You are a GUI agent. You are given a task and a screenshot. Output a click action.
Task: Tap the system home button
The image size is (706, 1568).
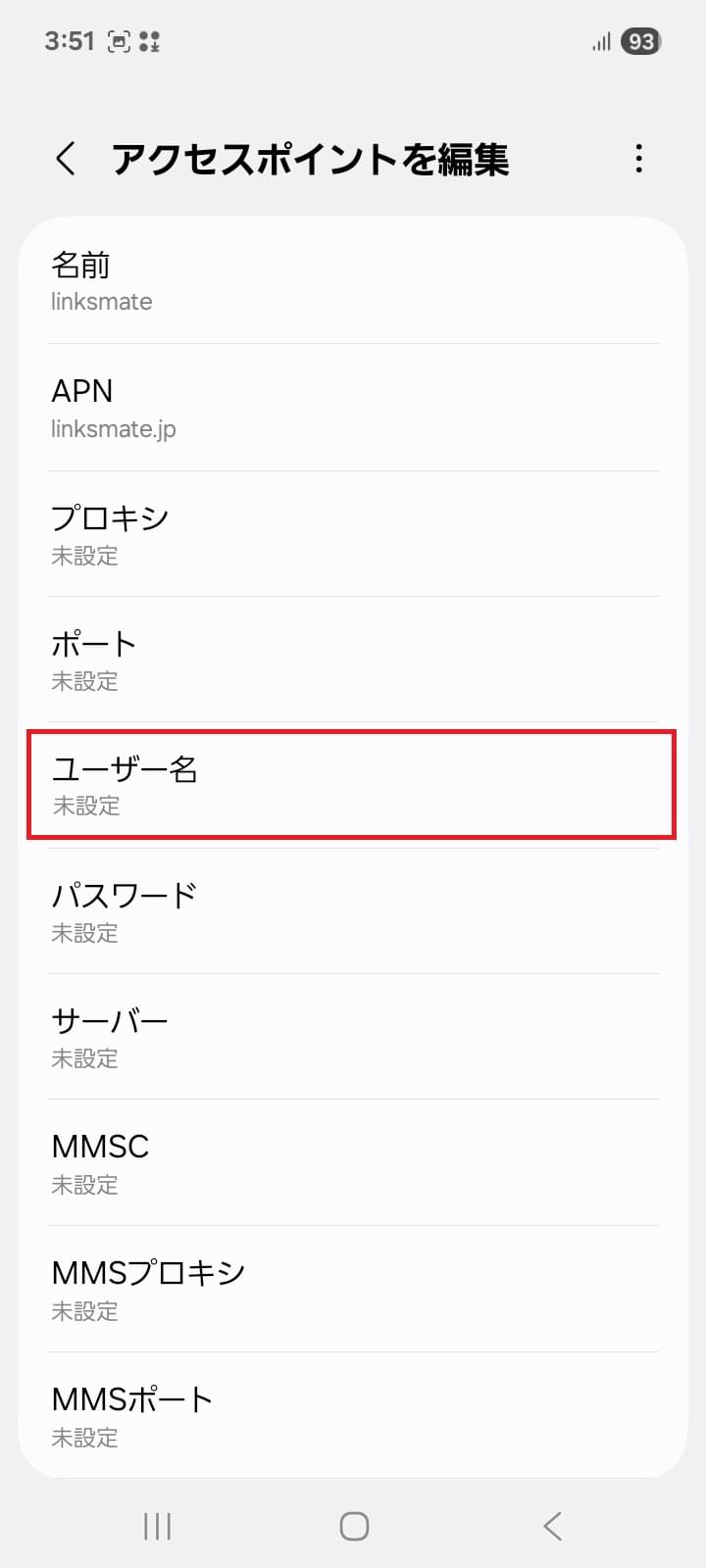354,1526
